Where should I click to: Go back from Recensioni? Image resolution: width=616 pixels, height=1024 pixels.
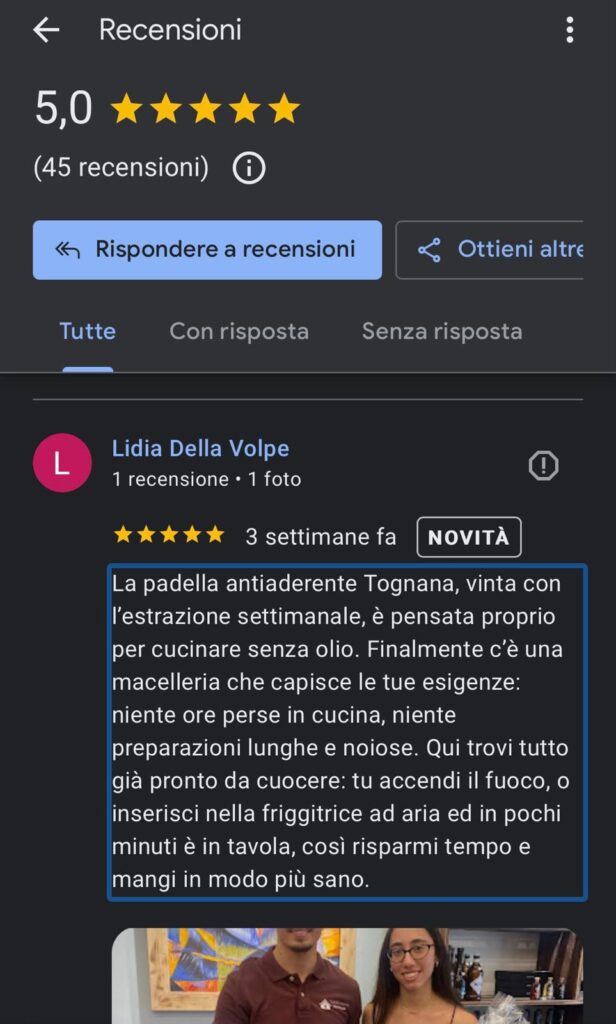46,30
